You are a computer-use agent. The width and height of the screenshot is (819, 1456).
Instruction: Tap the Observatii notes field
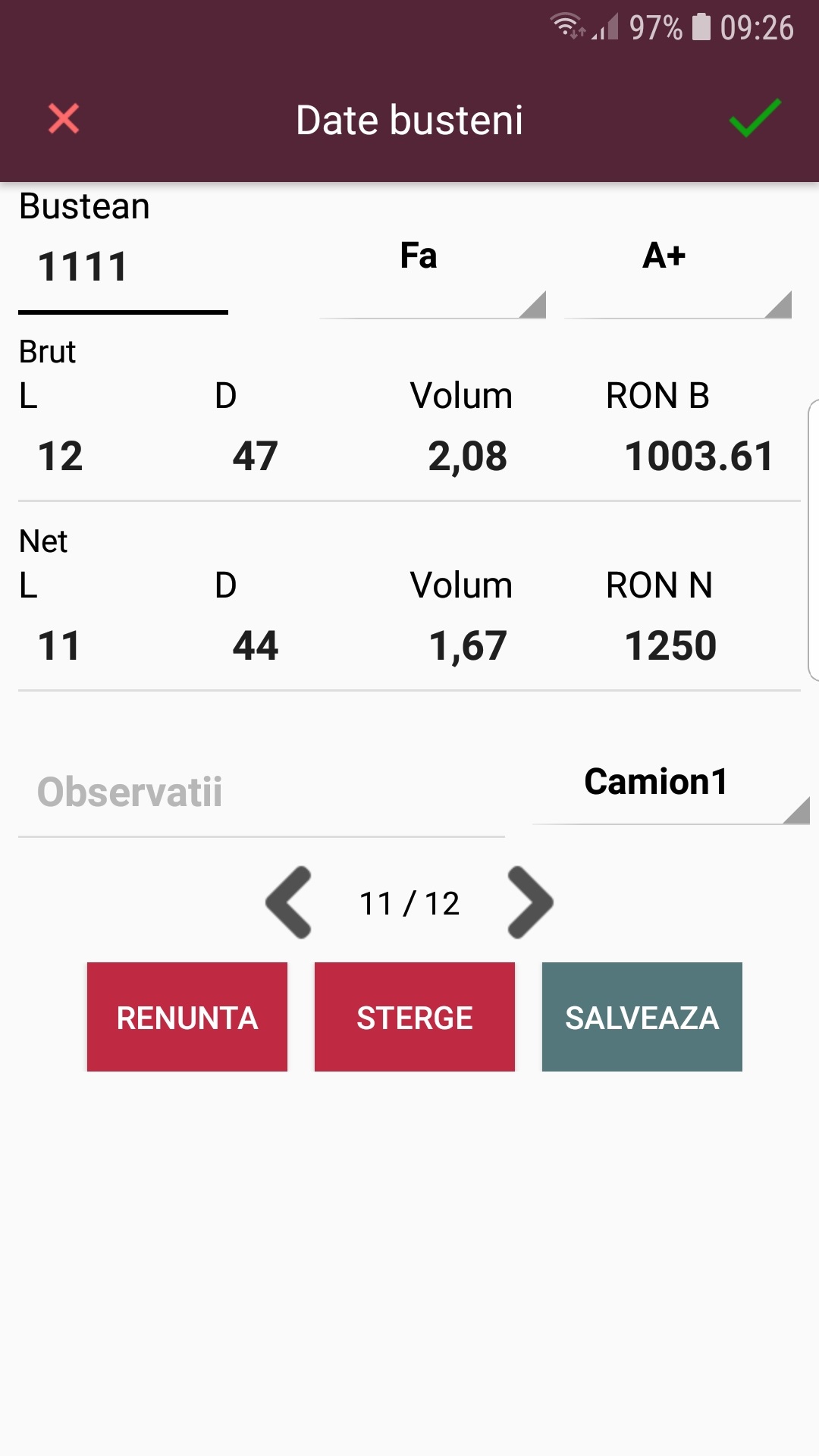260,792
